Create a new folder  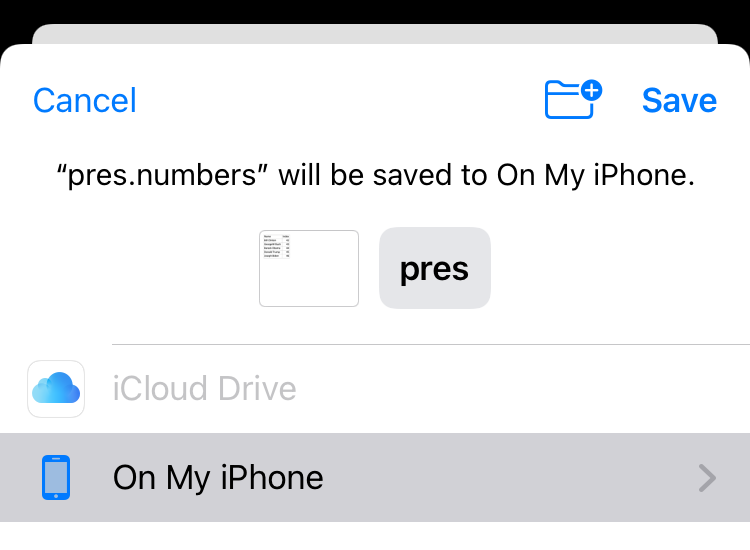pos(574,100)
